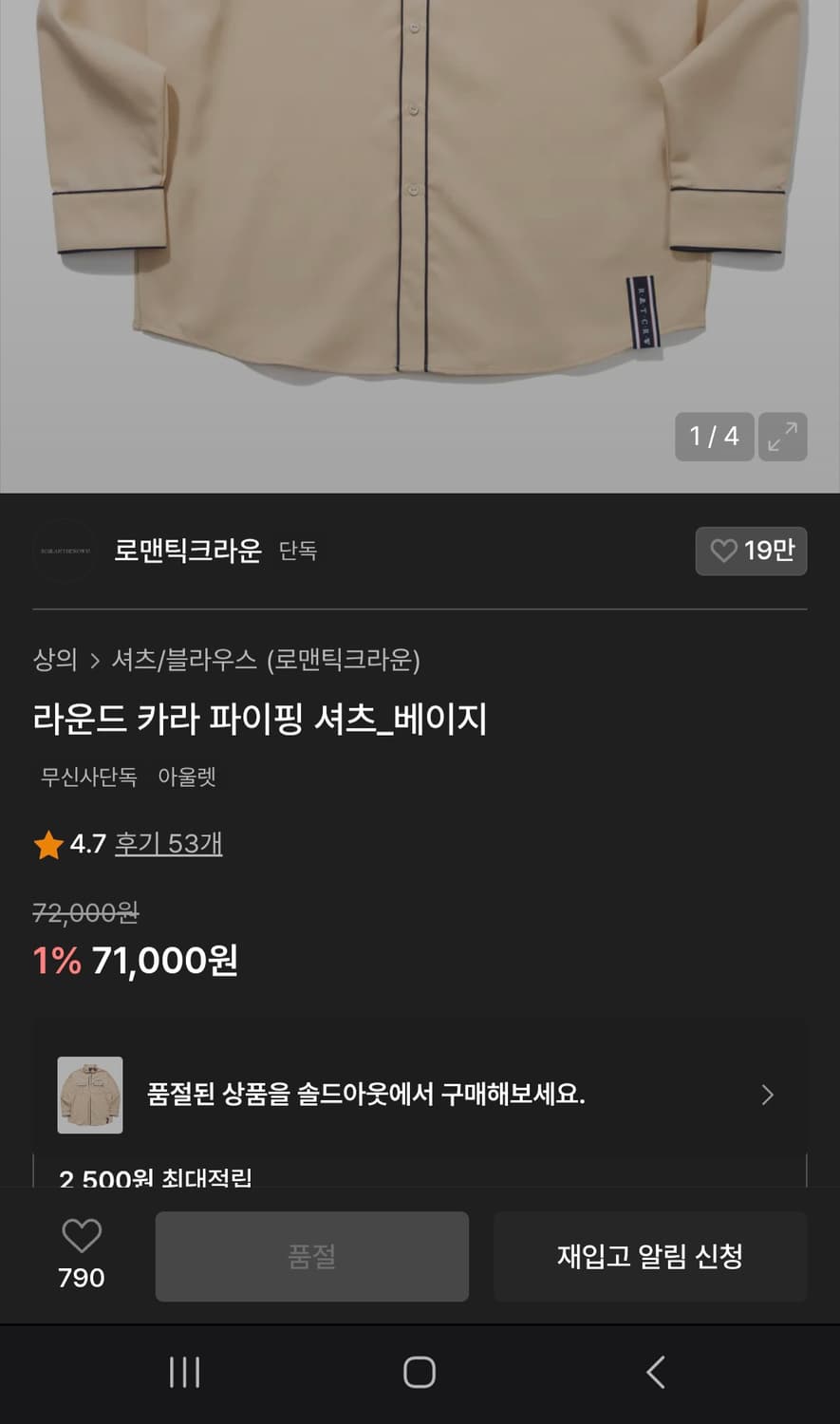This screenshot has height=1424, width=840.
Task: Open recent apps from the navigation bar
Action: (x=183, y=1370)
